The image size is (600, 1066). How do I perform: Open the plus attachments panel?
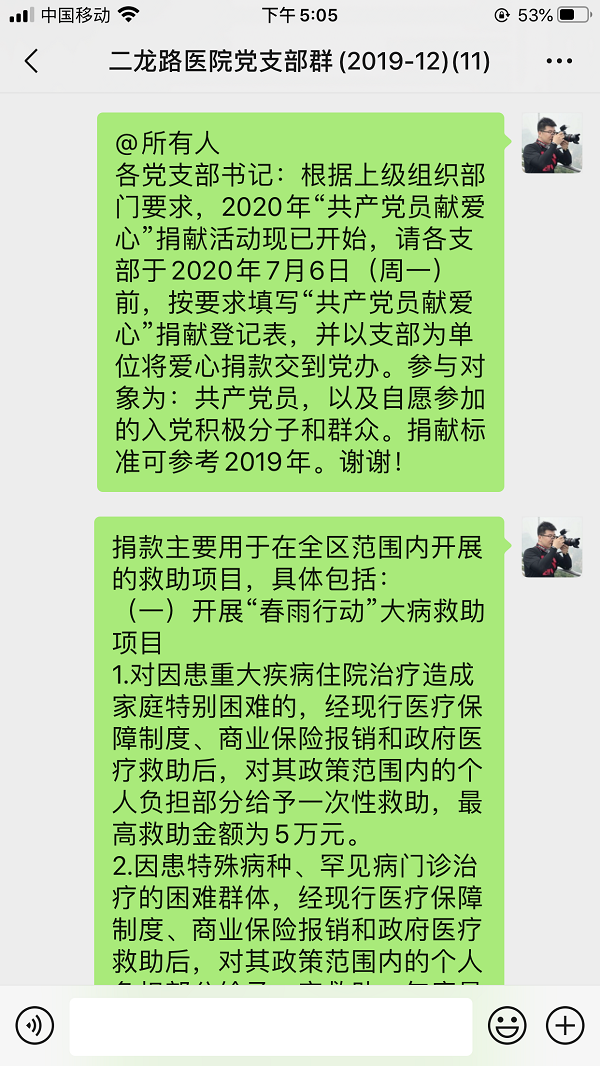click(x=565, y=1025)
